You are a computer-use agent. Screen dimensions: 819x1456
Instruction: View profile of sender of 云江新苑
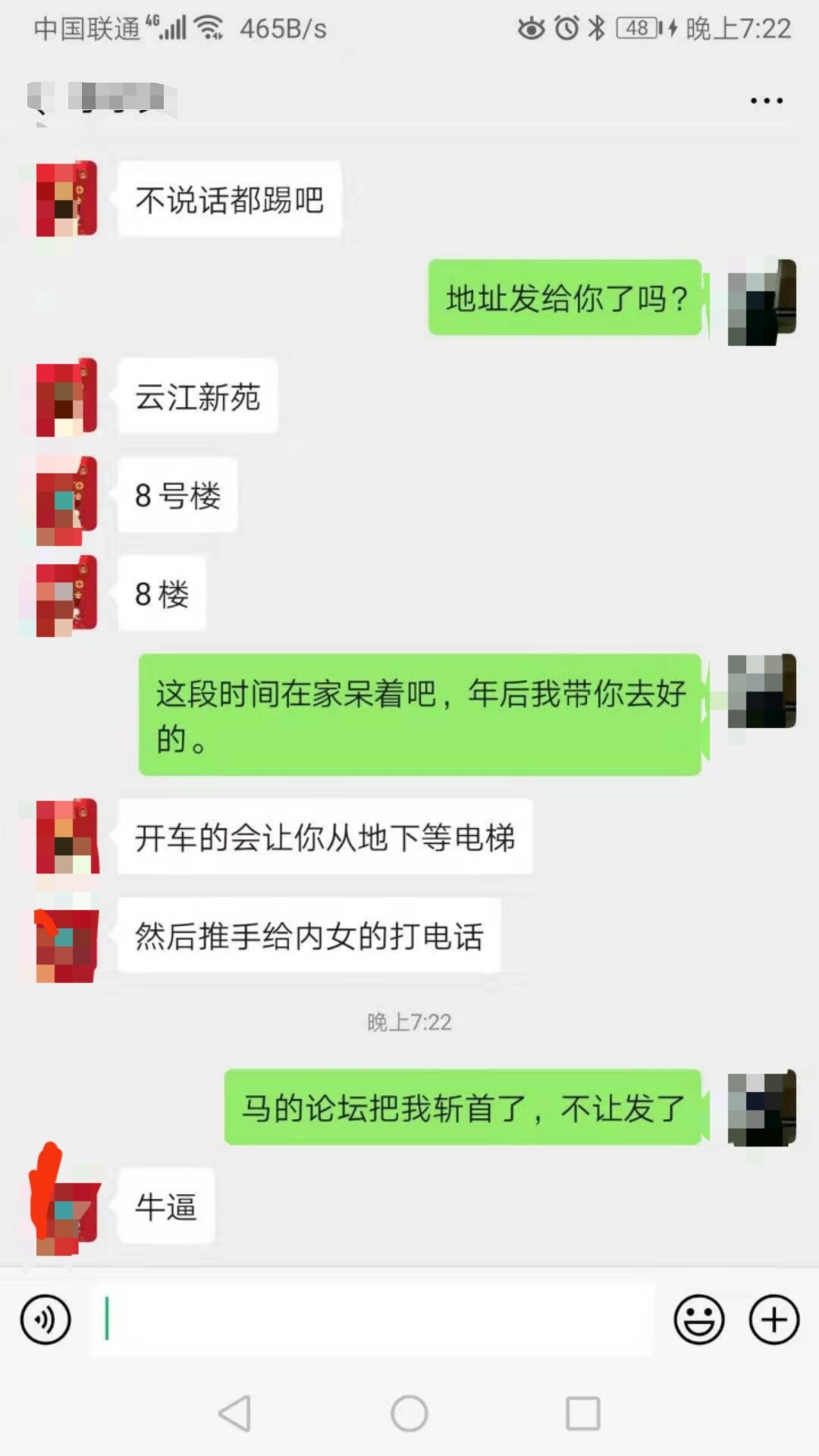pyautogui.click(x=67, y=397)
